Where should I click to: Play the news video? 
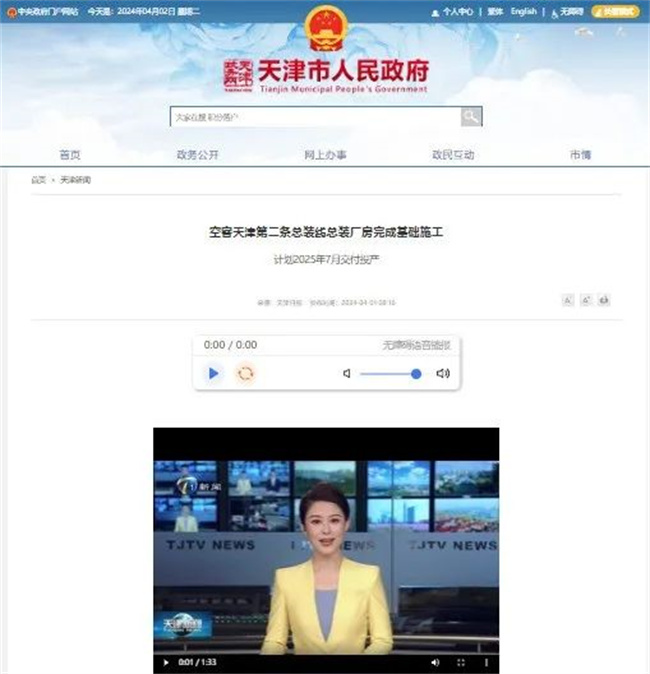click(x=165, y=662)
